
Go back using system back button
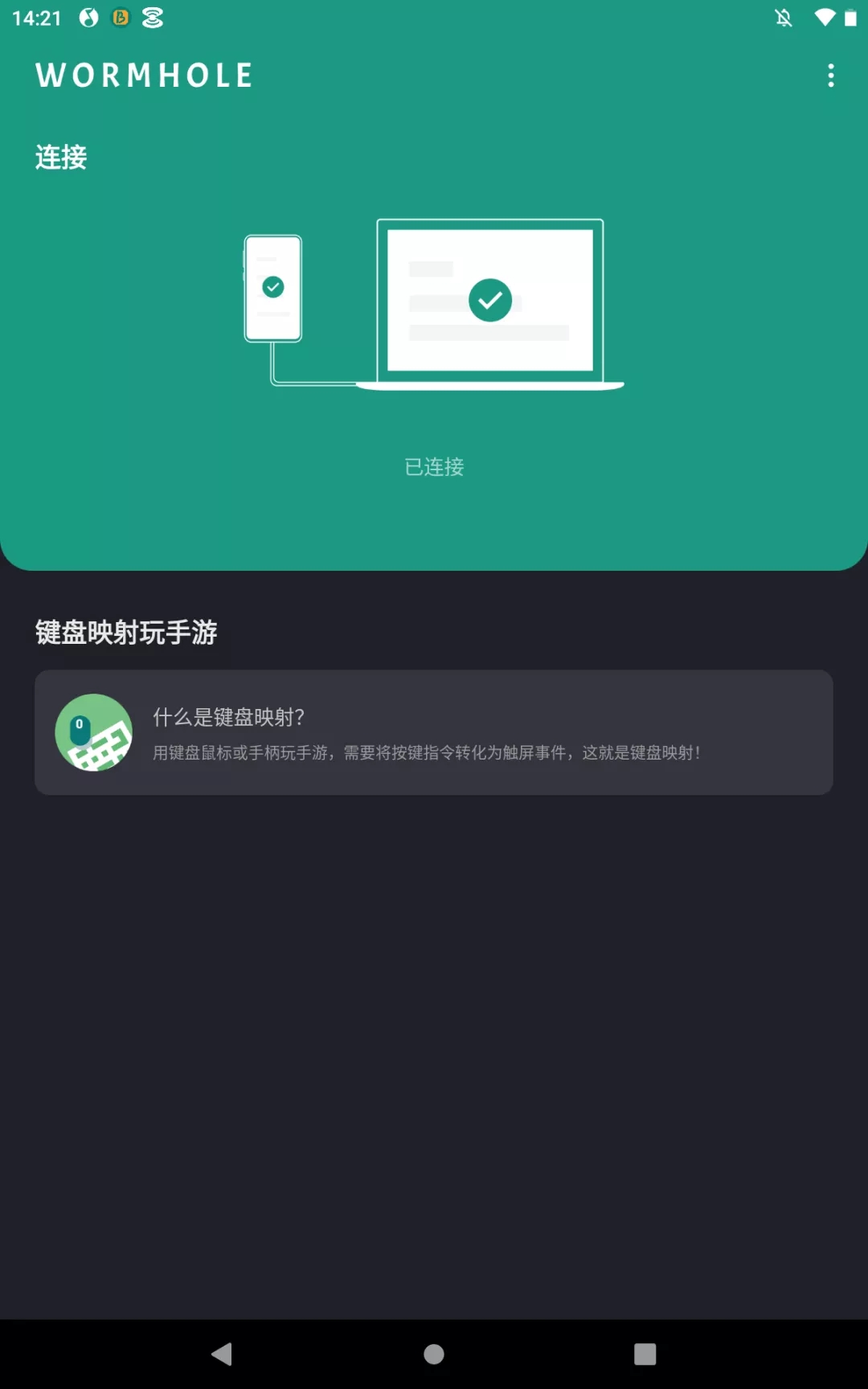coord(222,1354)
